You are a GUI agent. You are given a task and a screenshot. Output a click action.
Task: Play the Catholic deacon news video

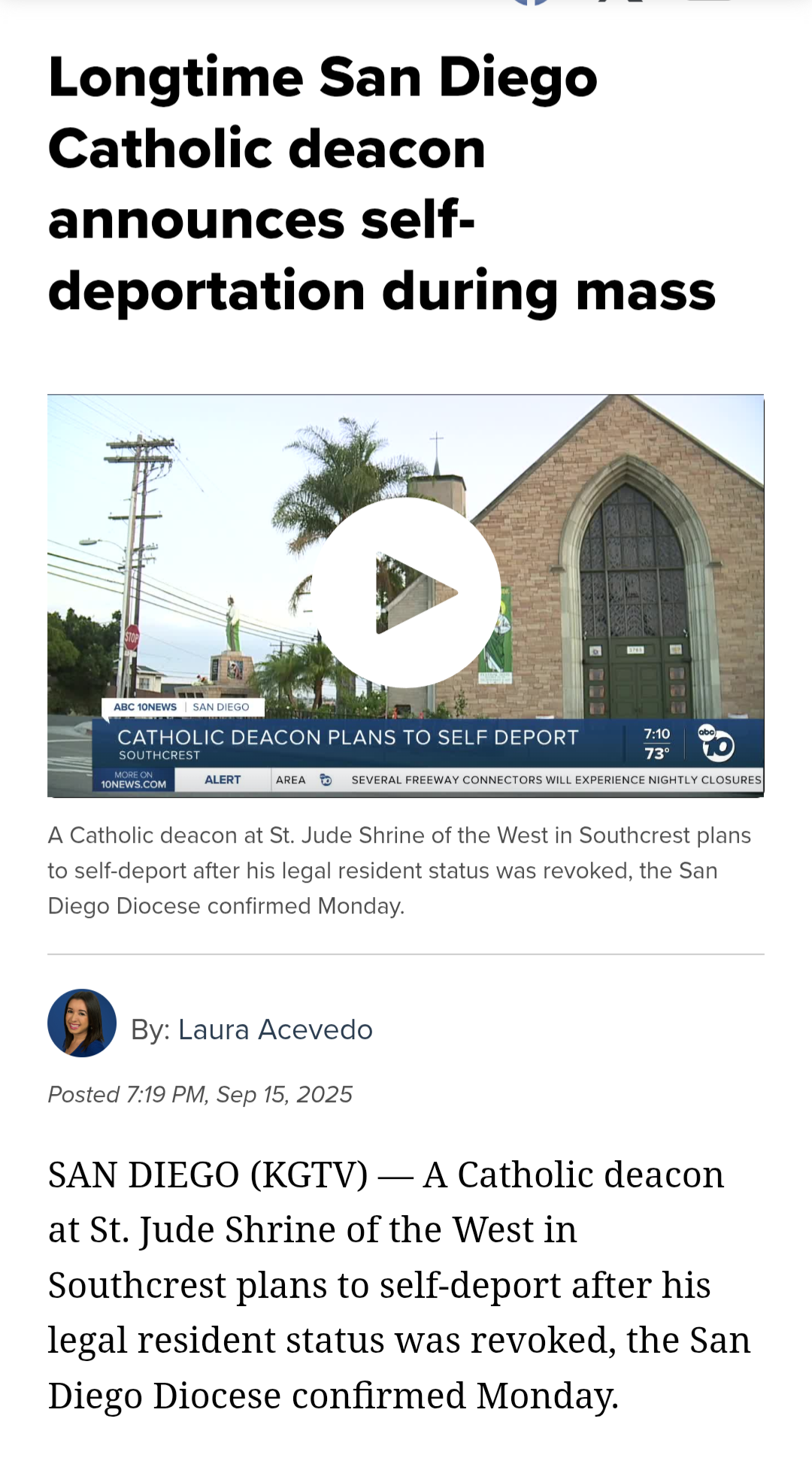tap(406, 593)
